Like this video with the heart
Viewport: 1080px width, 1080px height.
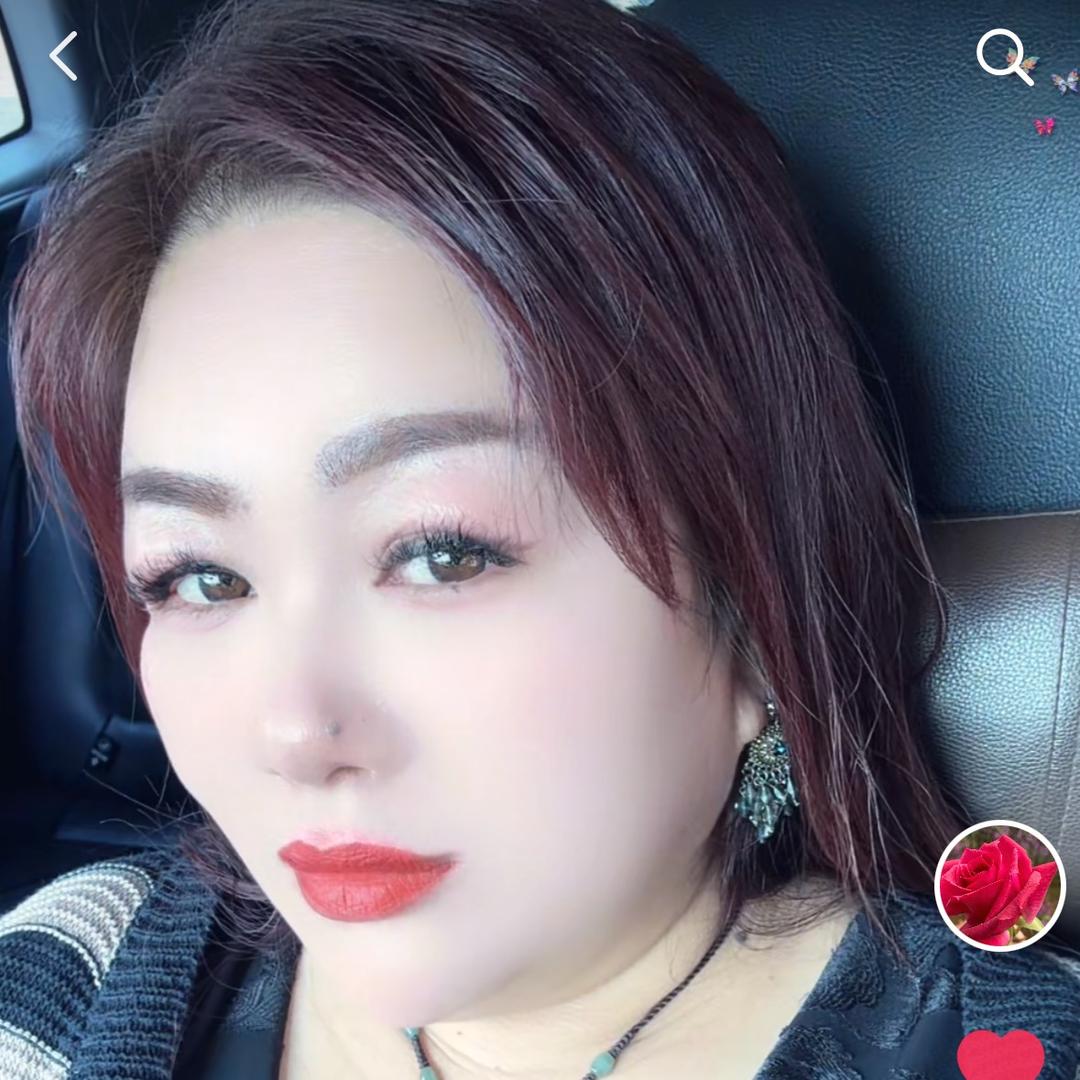(x=1000, y=1055)
